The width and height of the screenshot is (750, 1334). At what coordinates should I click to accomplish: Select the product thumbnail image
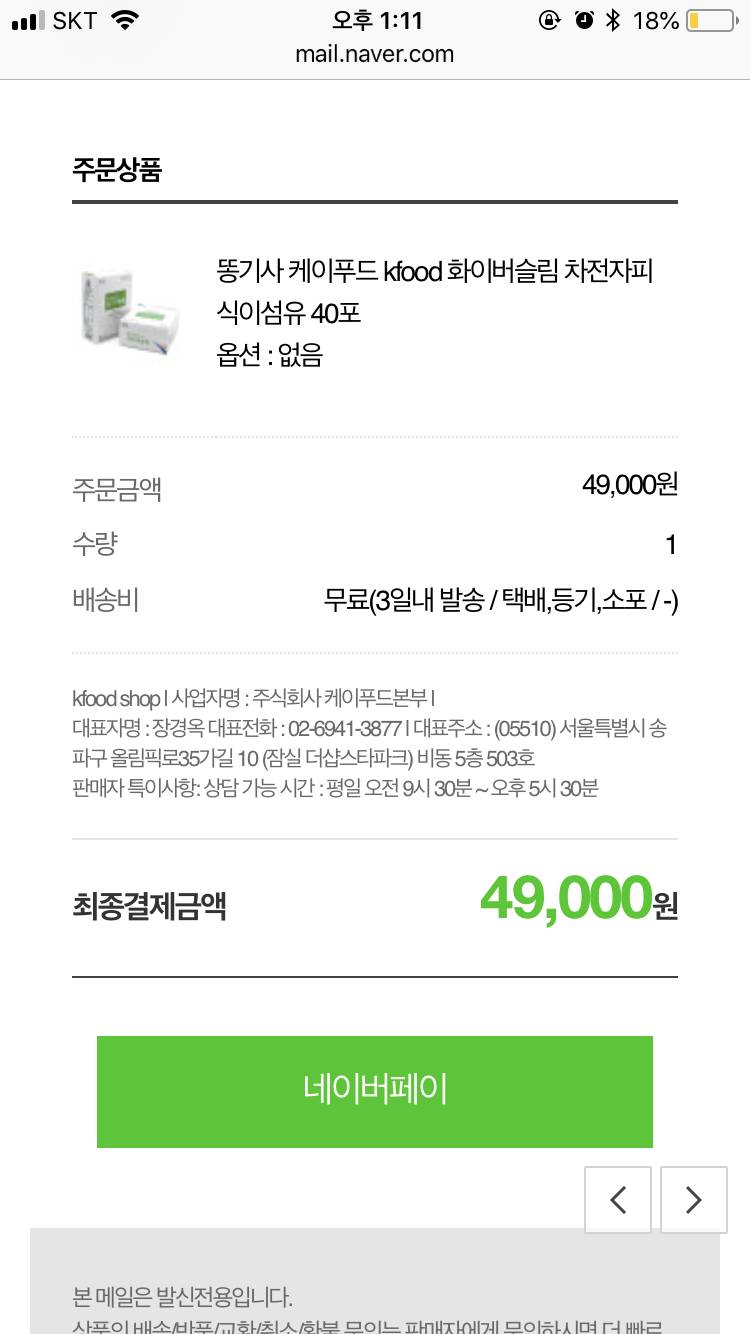click(x=129, y=310)
